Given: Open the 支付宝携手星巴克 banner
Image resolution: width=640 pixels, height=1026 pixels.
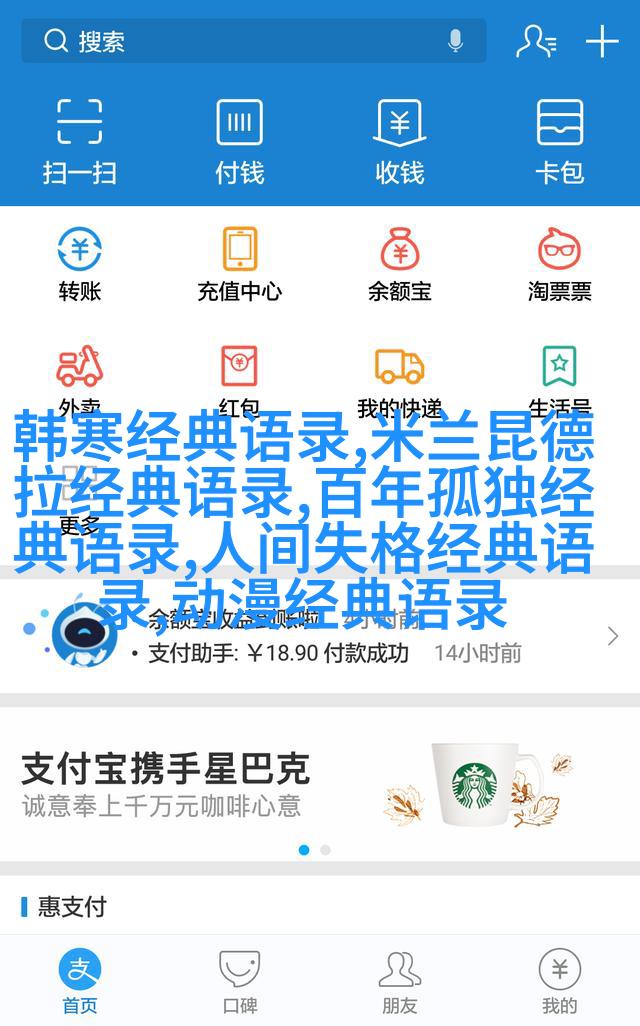Looking at the screenshot, I should pyautogui.click(x=320, y=786).
